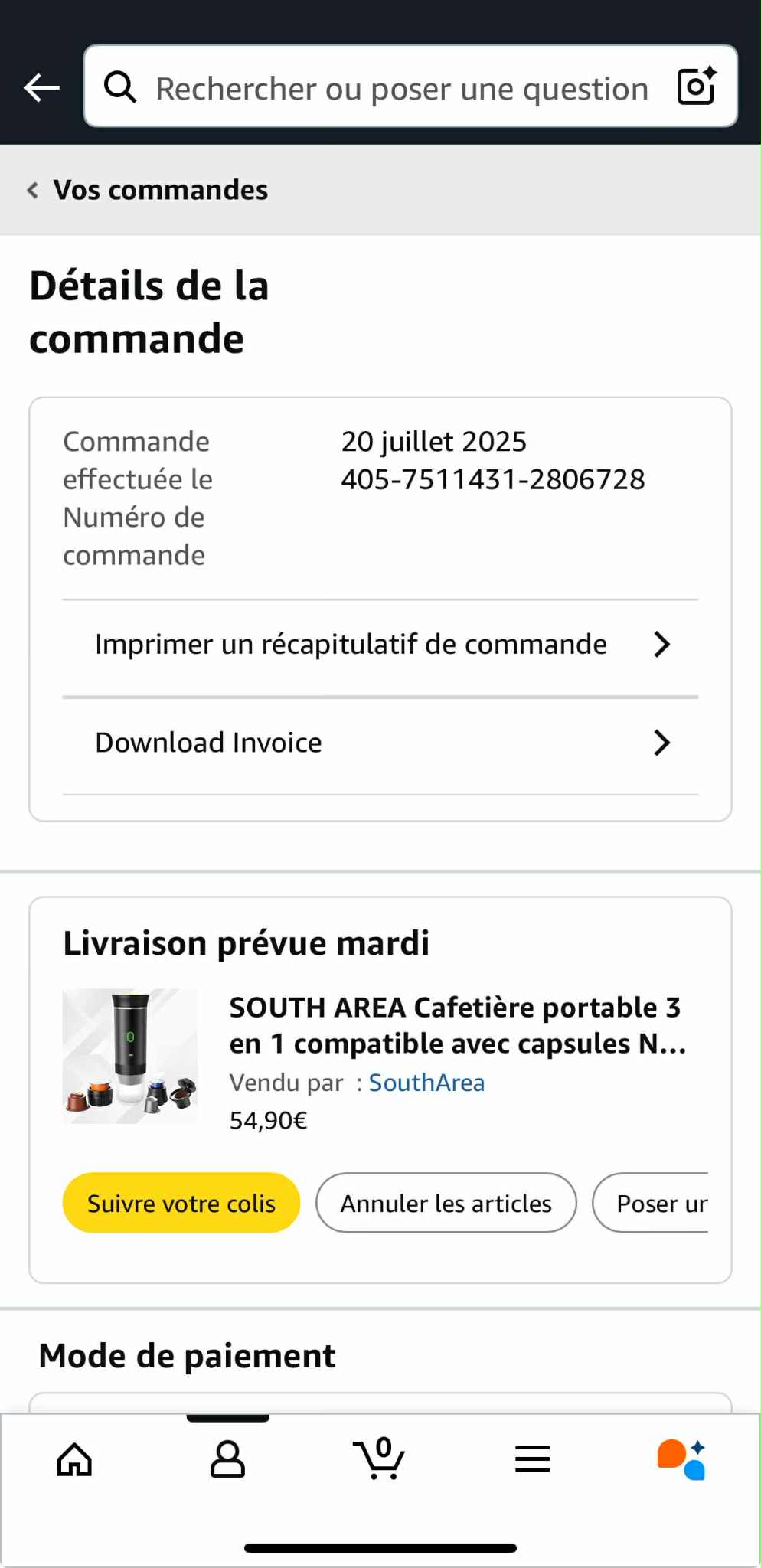Screen dimensions: 761x1568
Task: Visit the SouthArea seller link
Action: pos(426,1083)
